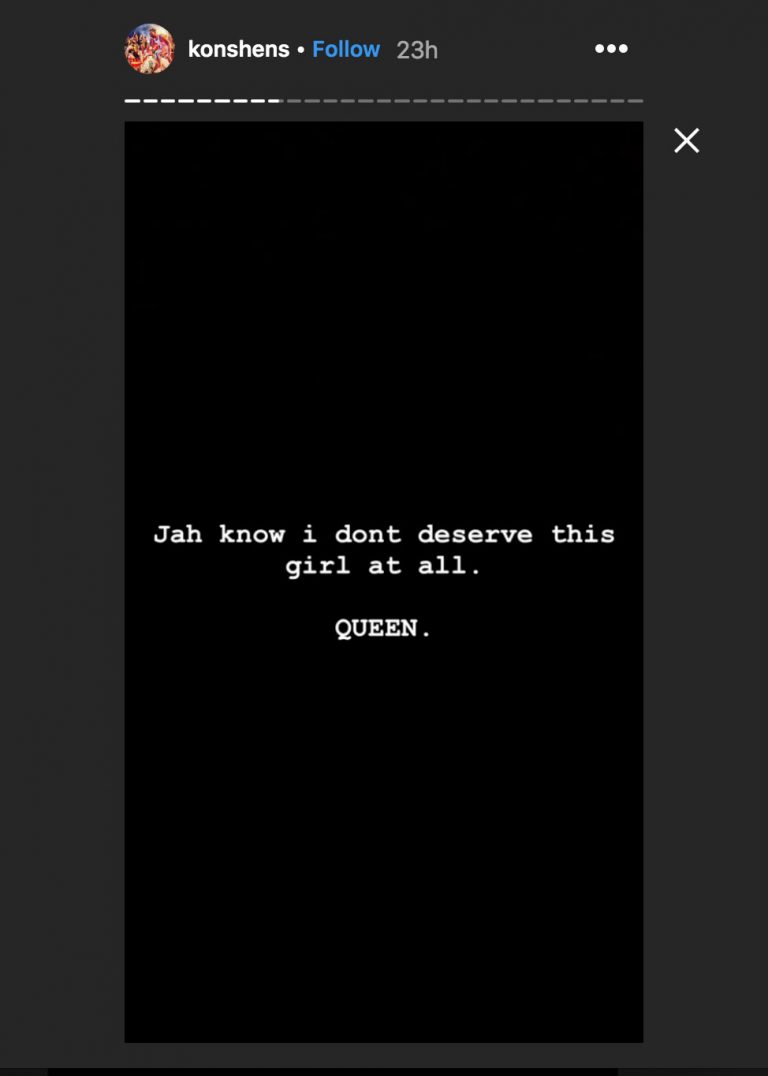Open konshens profile picture
Screen dimensions: 768x1076
click(x=149, y=49)
